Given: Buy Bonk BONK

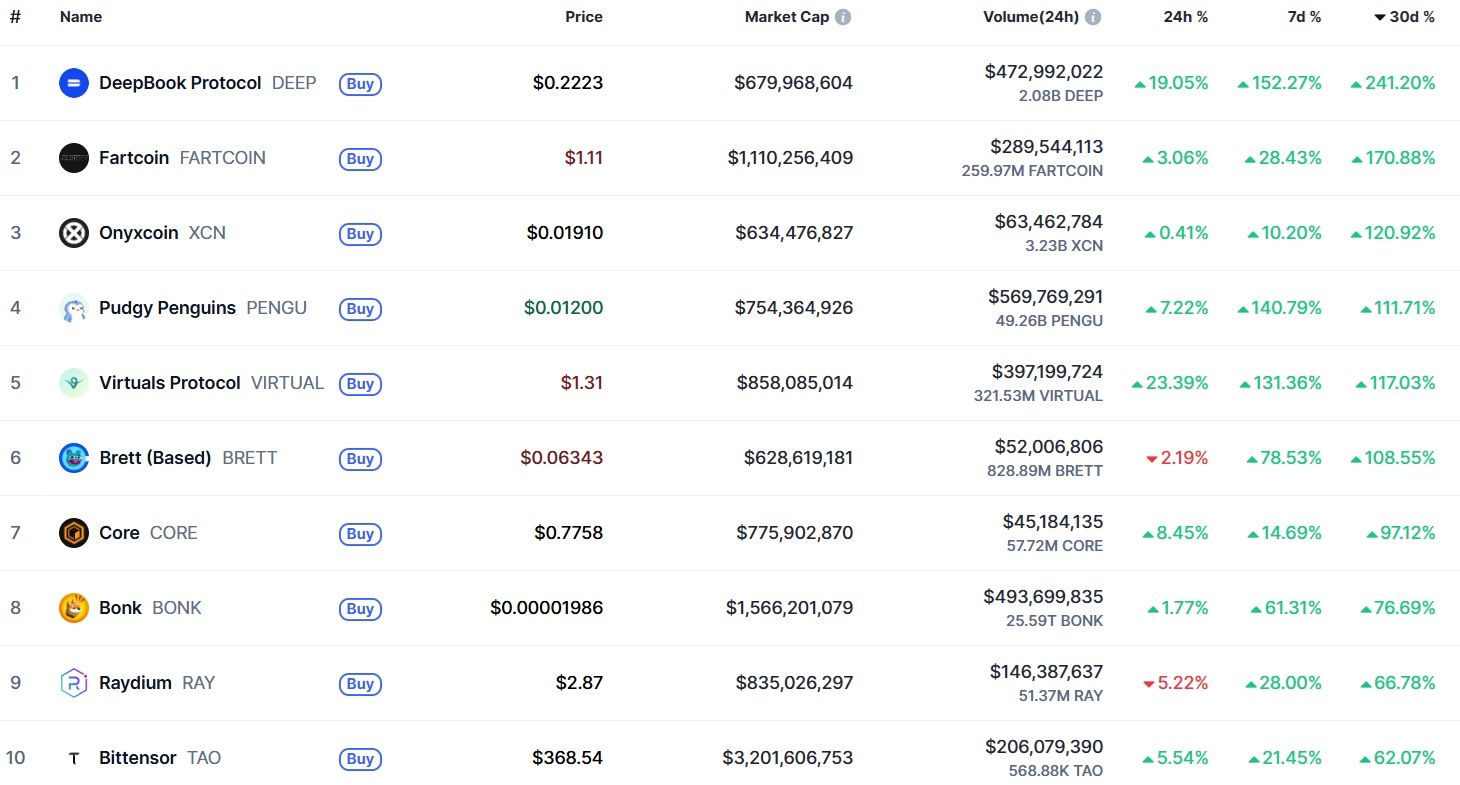Looking at the screenshot, I should pos(360,609).
